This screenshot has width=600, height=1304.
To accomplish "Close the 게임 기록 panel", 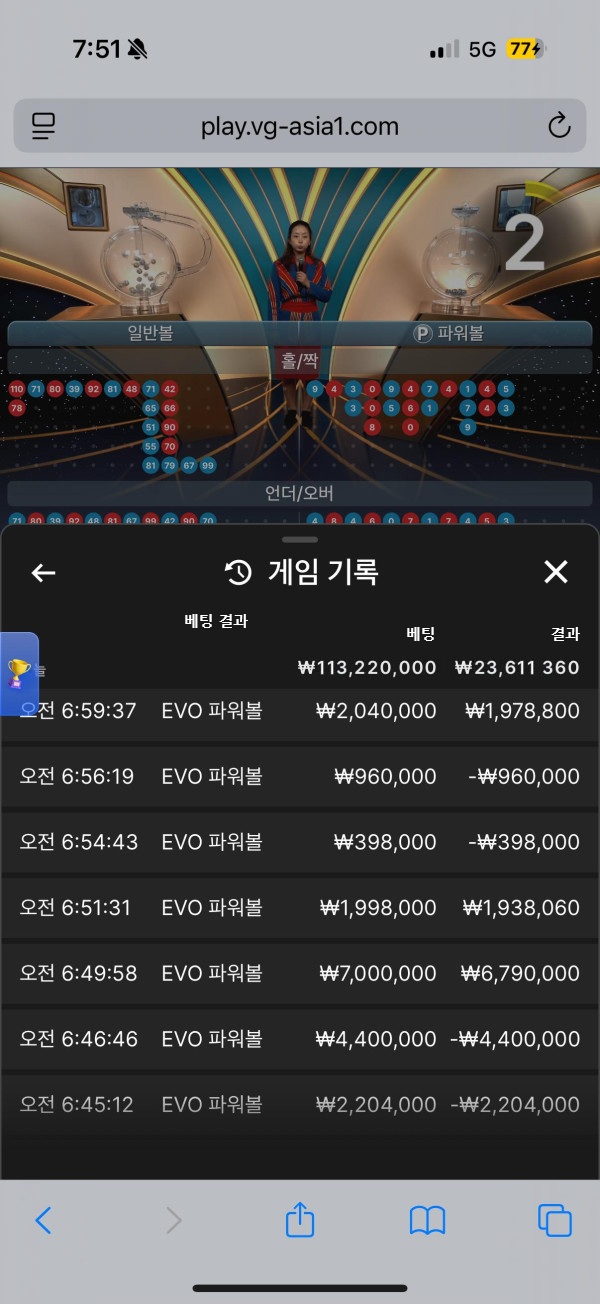I will click(x=555, y=572).
